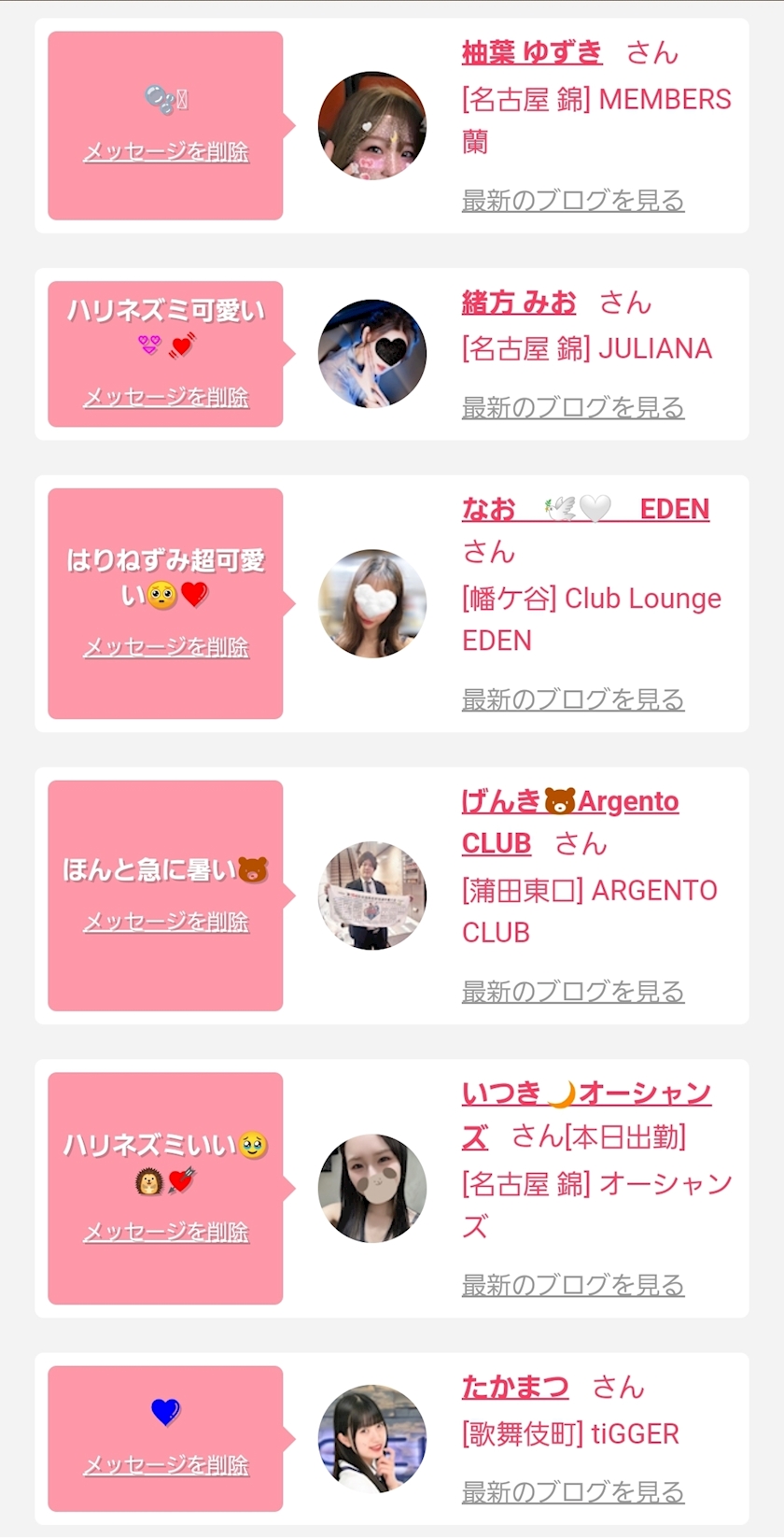
Task: Open たかまつ's profile link
Action: [515, 1387]
